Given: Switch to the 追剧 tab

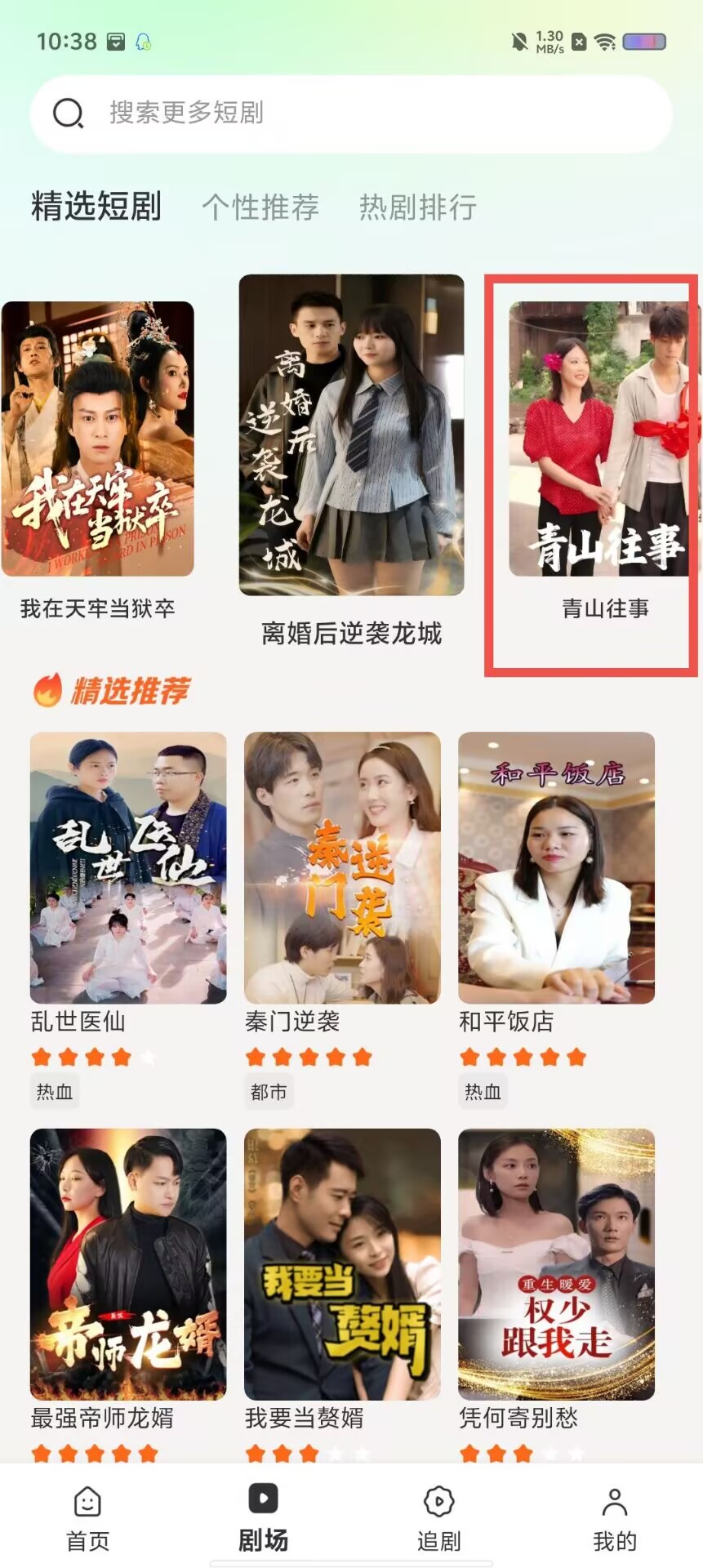Looking at the screenshot, I should tap(439, 1519).
